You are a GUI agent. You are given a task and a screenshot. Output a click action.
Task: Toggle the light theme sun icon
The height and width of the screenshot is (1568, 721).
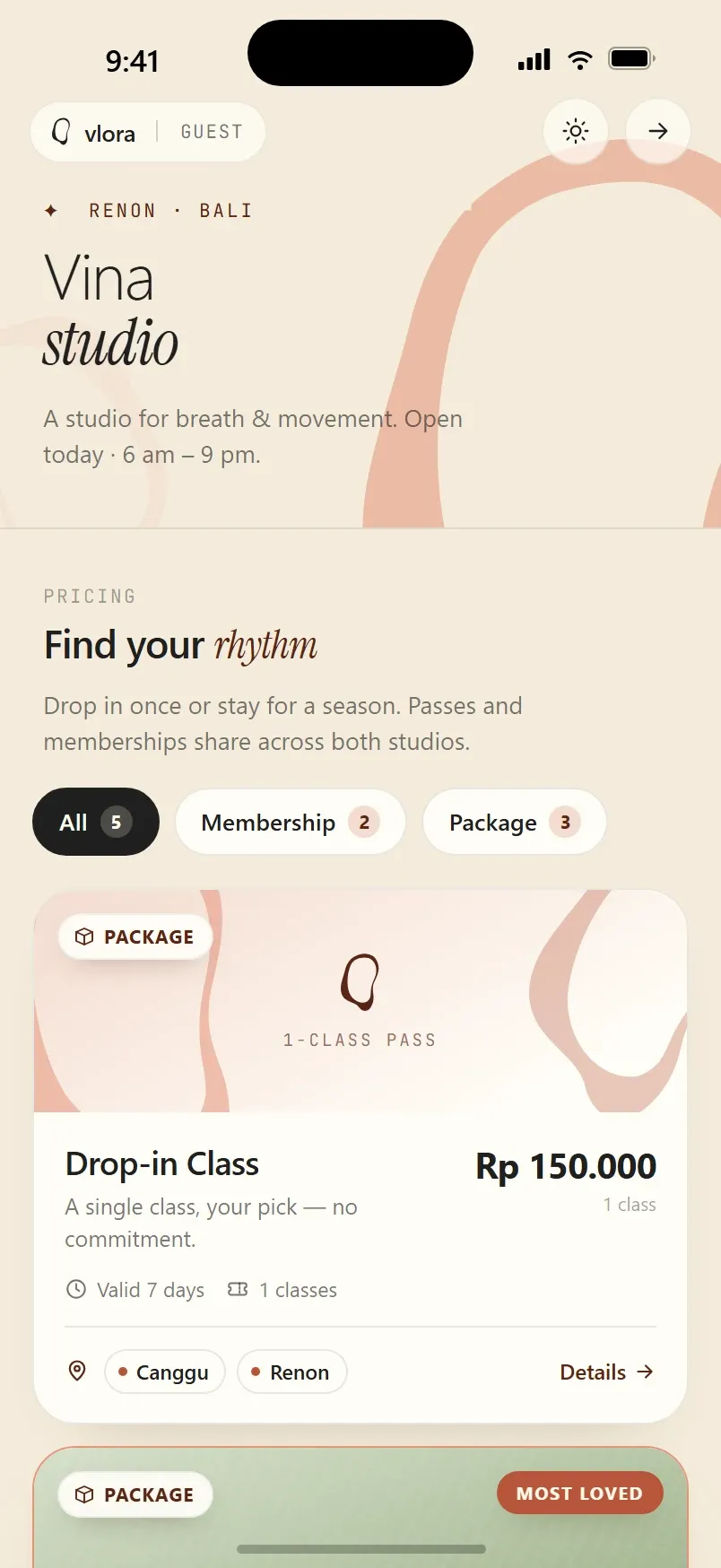point(576,132)
